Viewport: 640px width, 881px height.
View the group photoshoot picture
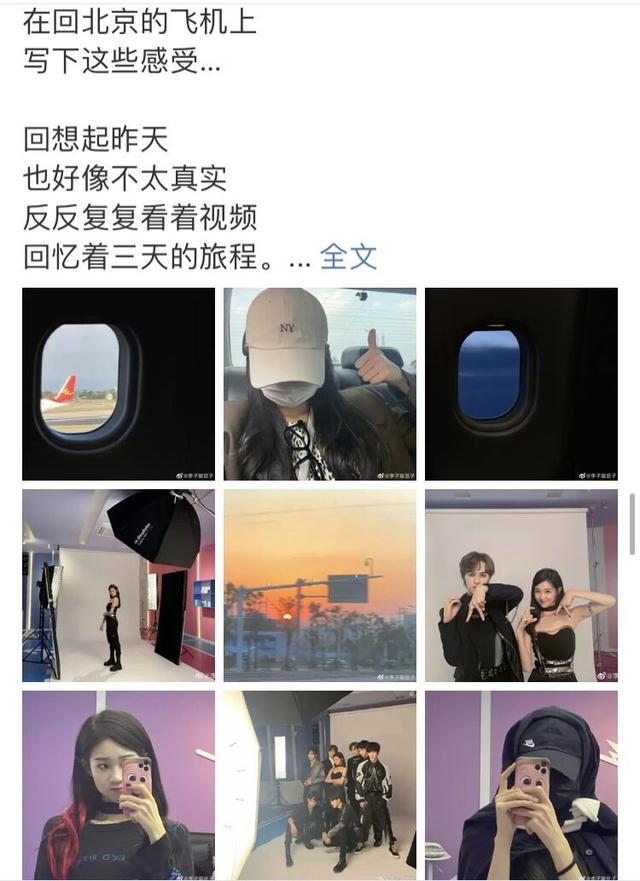pos(320,785)
